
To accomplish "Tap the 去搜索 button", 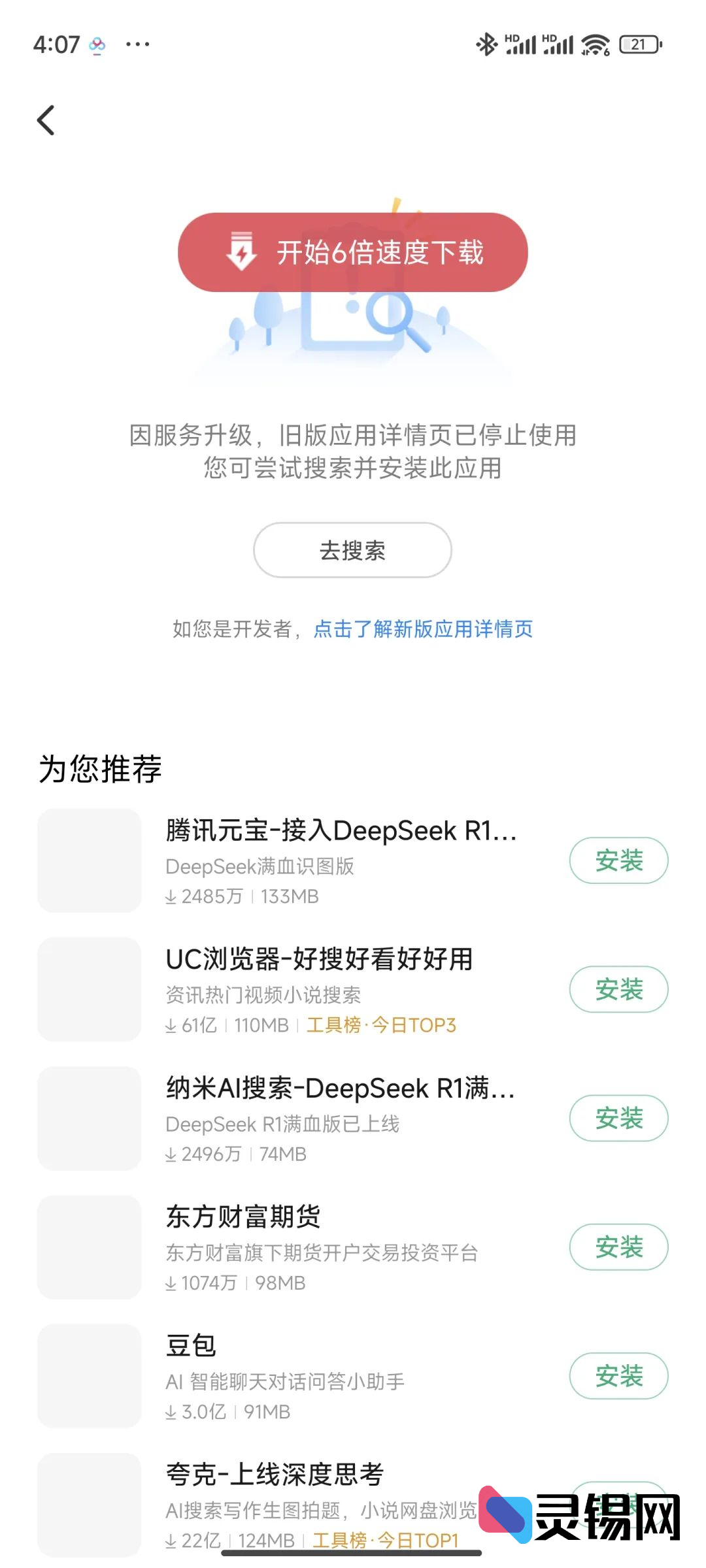I will pyautogui.click(x=352, y=550).
